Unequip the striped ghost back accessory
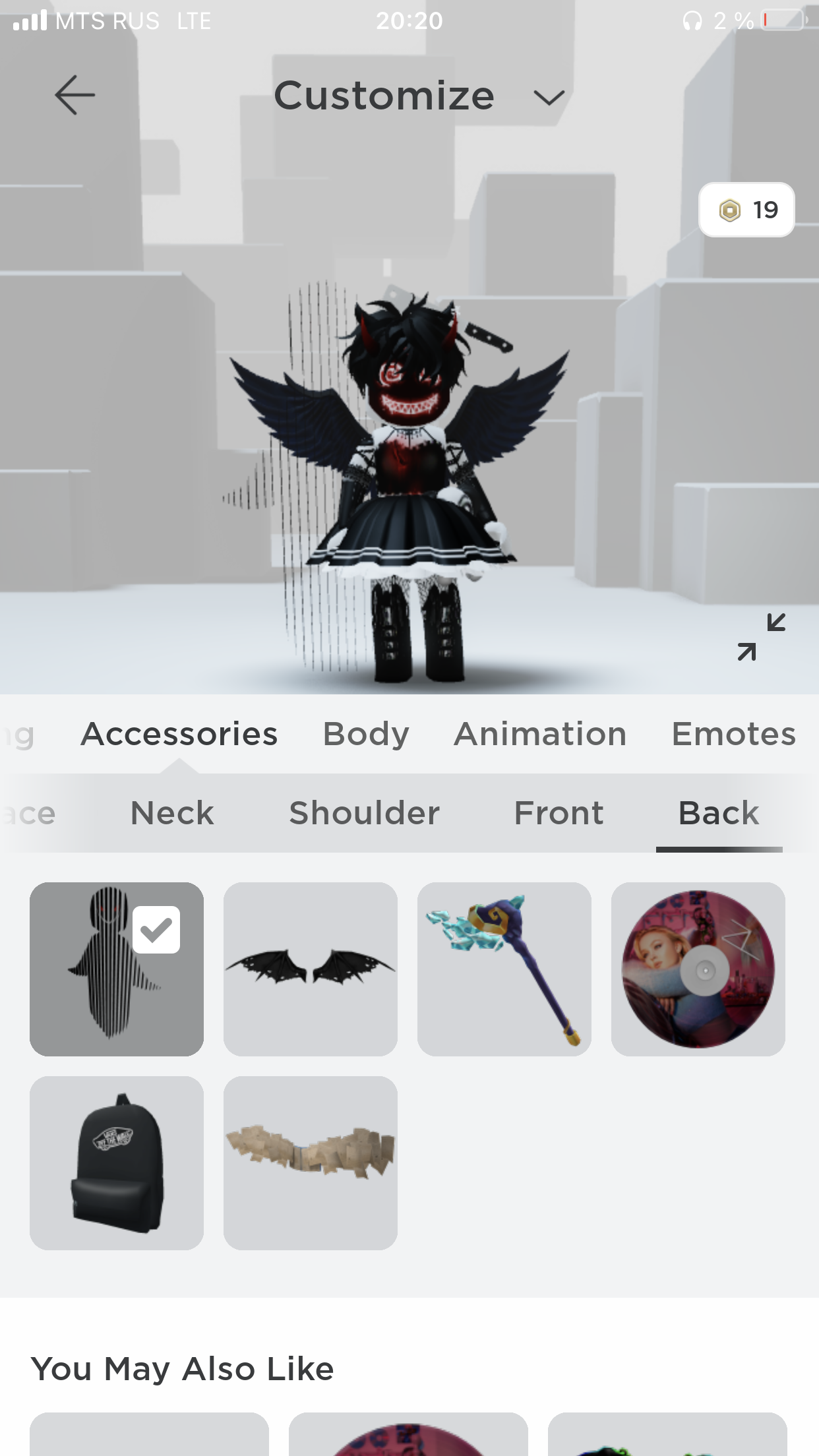 (117, 969)
